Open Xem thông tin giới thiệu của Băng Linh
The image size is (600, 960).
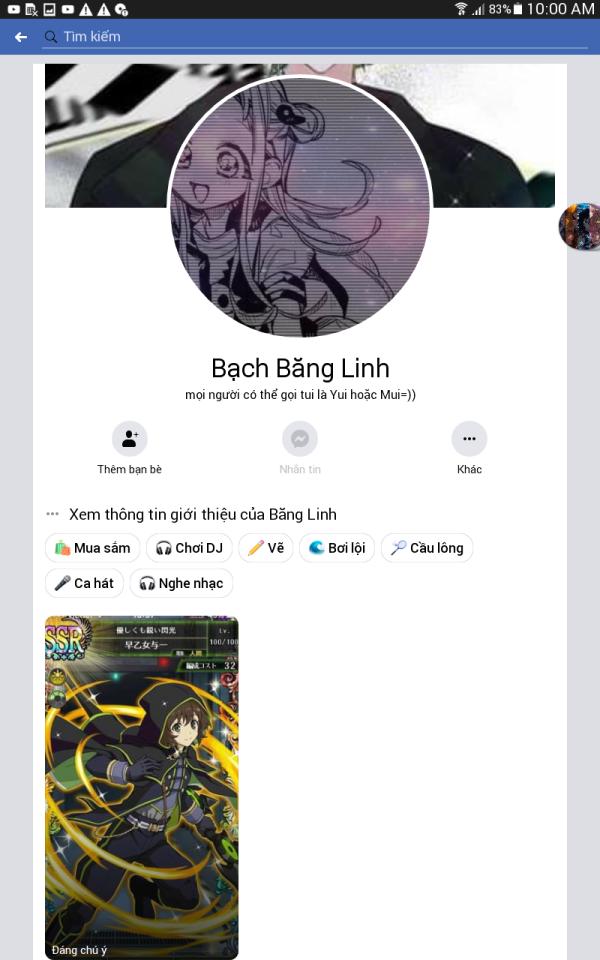202,514
